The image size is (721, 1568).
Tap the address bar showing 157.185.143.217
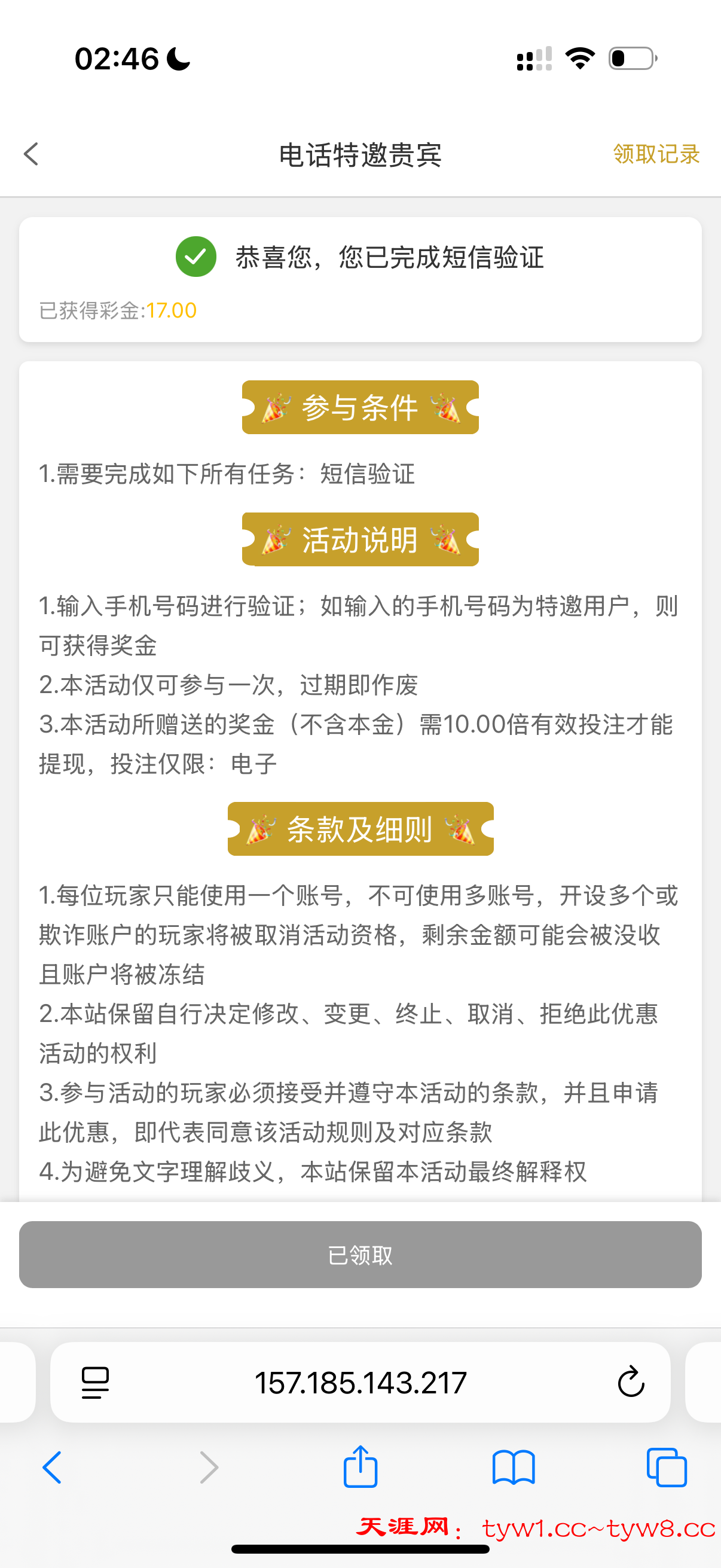(x=360, y=1383)
